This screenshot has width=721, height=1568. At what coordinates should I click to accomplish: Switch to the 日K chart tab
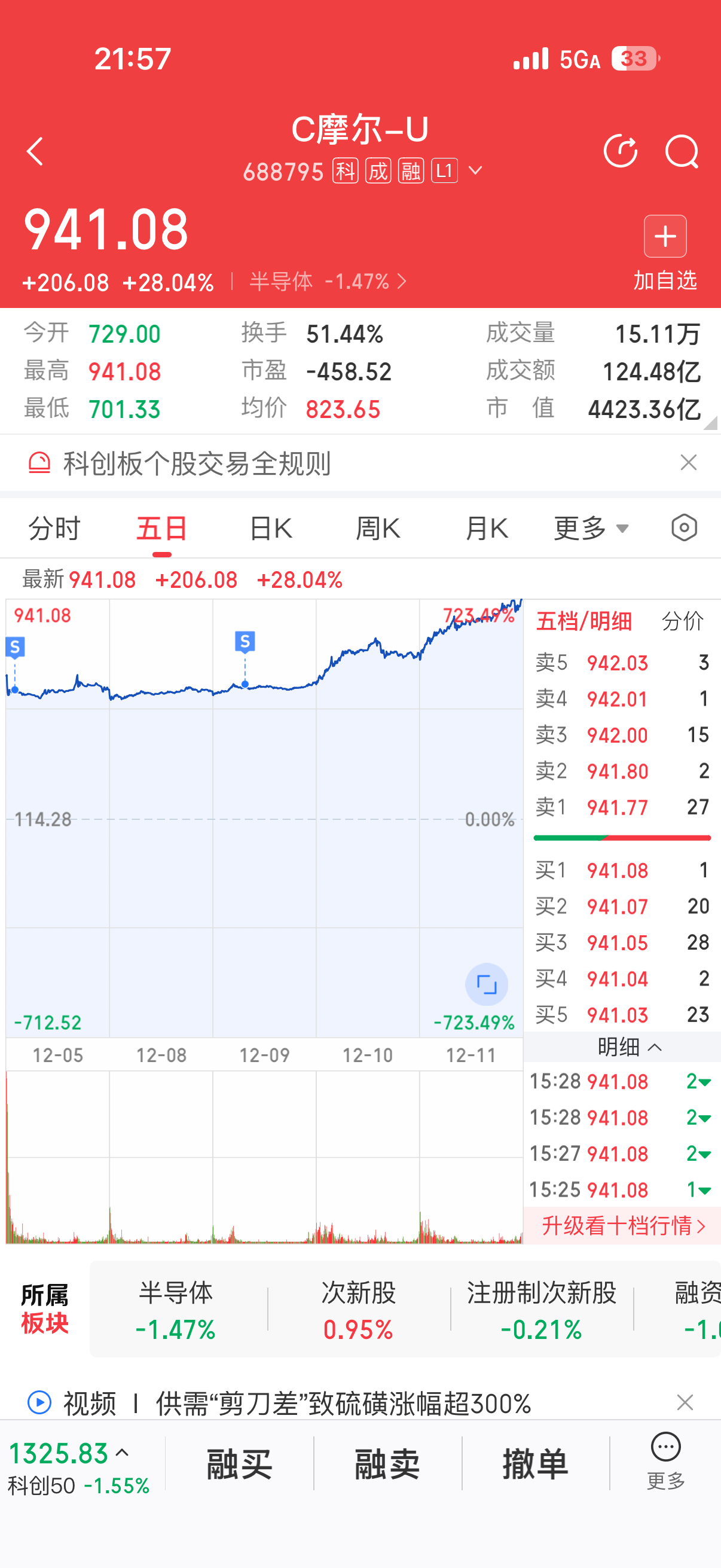pyautogui.click(x=271, y=527)
